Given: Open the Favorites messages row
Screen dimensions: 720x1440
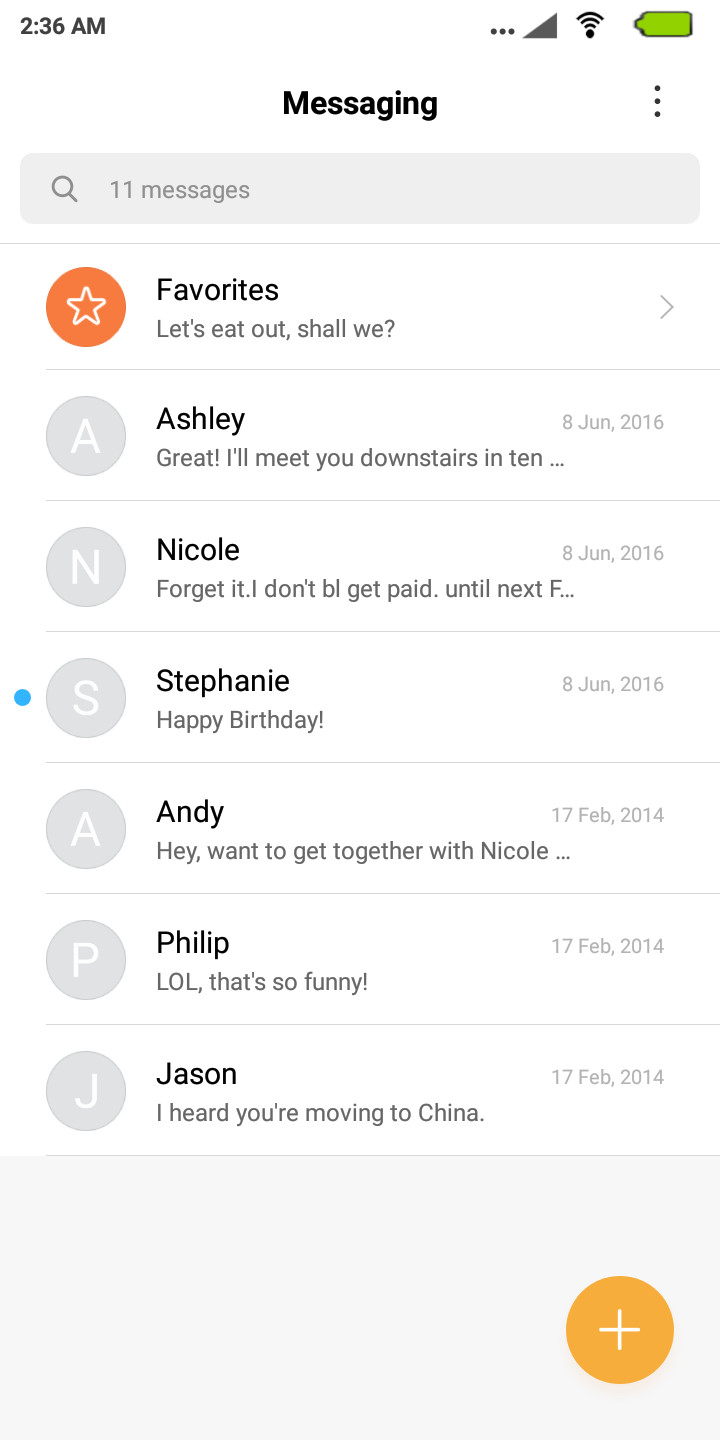Looking at the screenshot, I should pyautogui.click(x=360, y=307).
